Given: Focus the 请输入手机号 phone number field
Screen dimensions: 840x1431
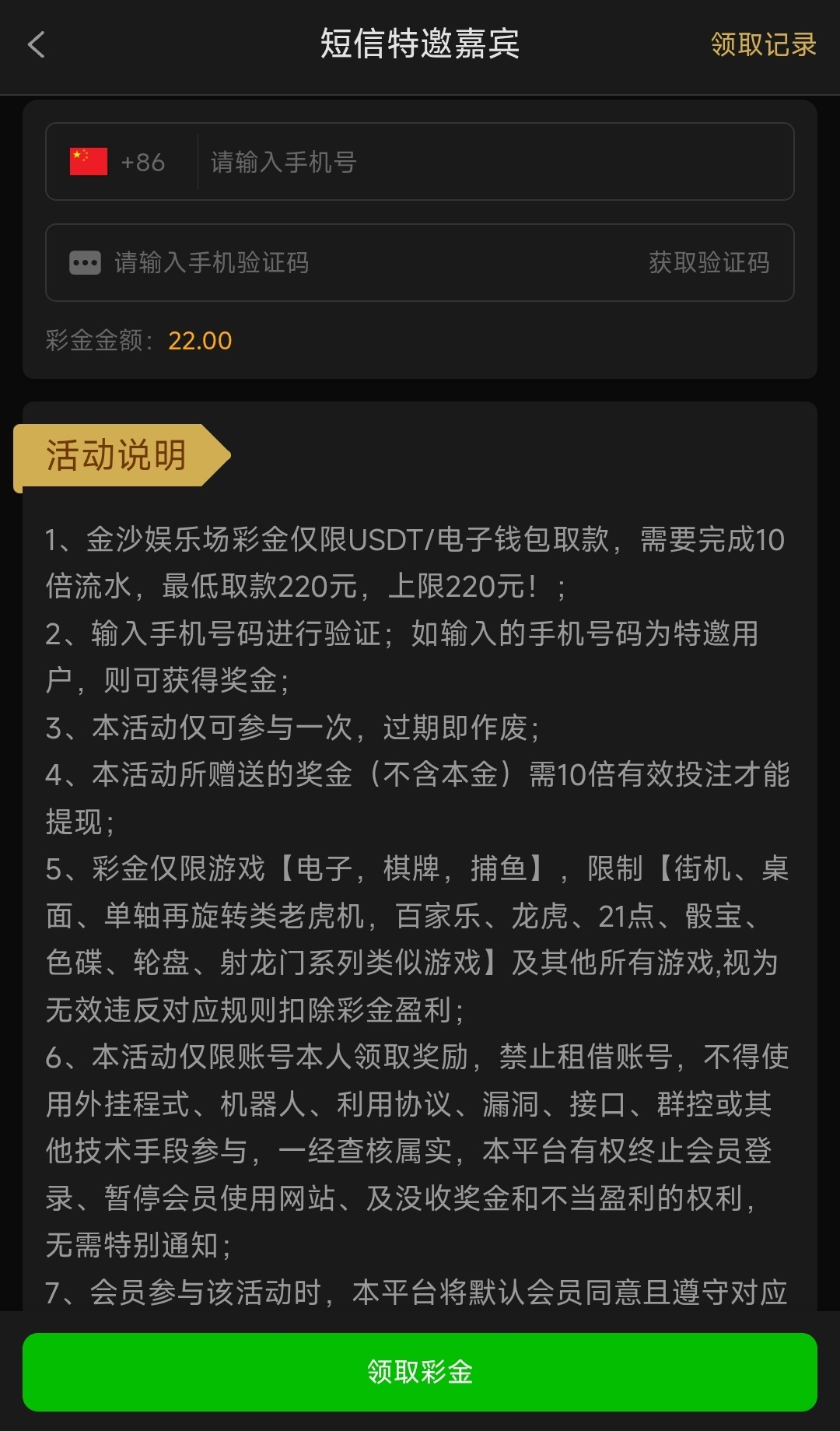Looking at the screenshot, I should coord(490,162).
